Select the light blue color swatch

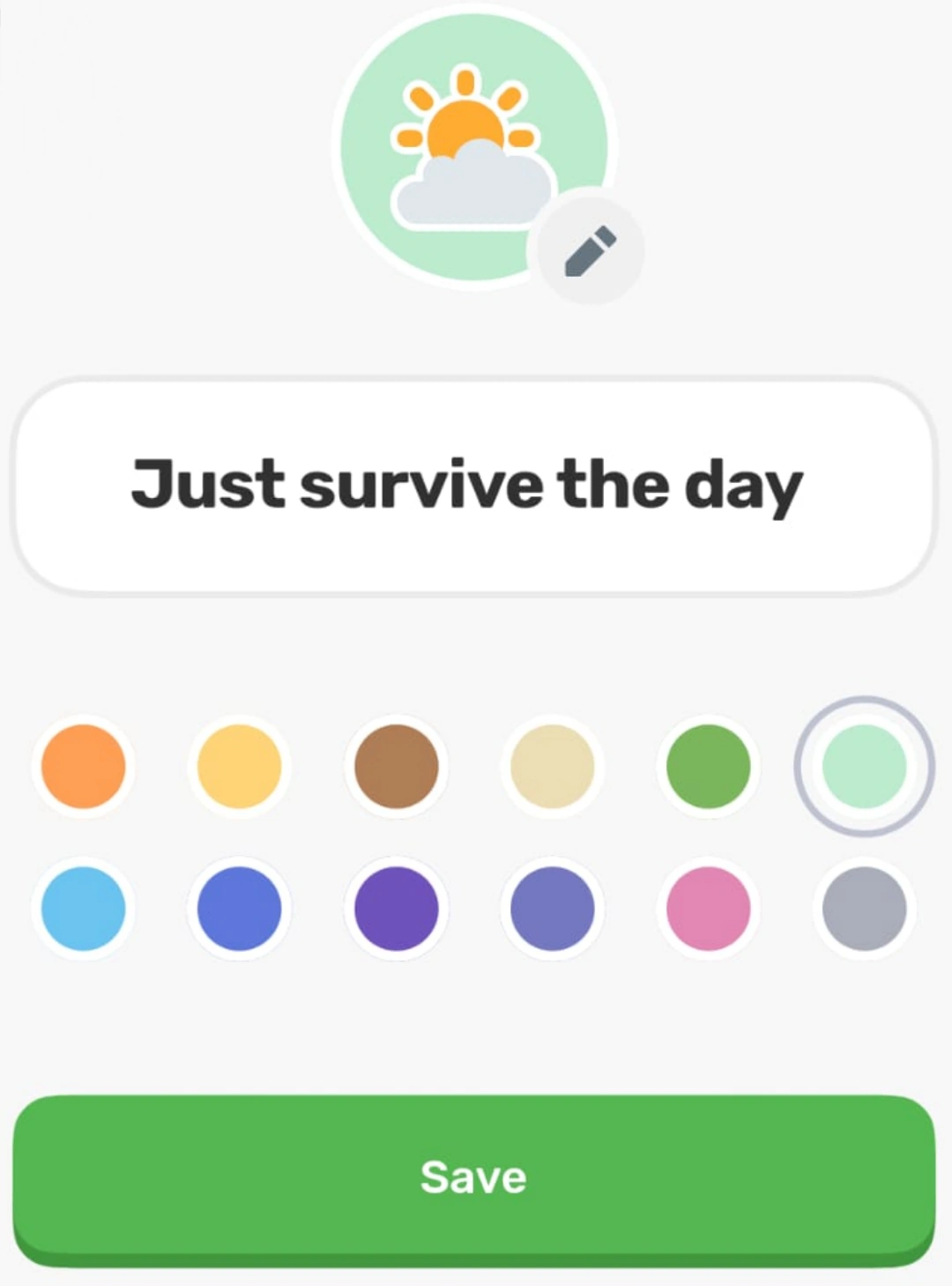[84, 909]
